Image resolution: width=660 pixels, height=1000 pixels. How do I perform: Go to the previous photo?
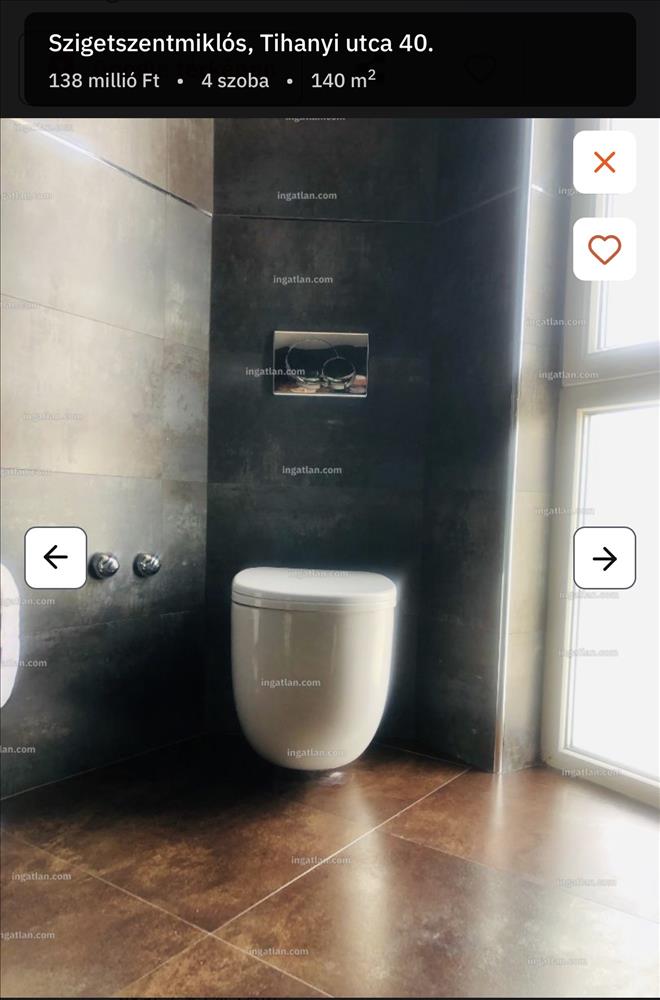pos(56,558)
